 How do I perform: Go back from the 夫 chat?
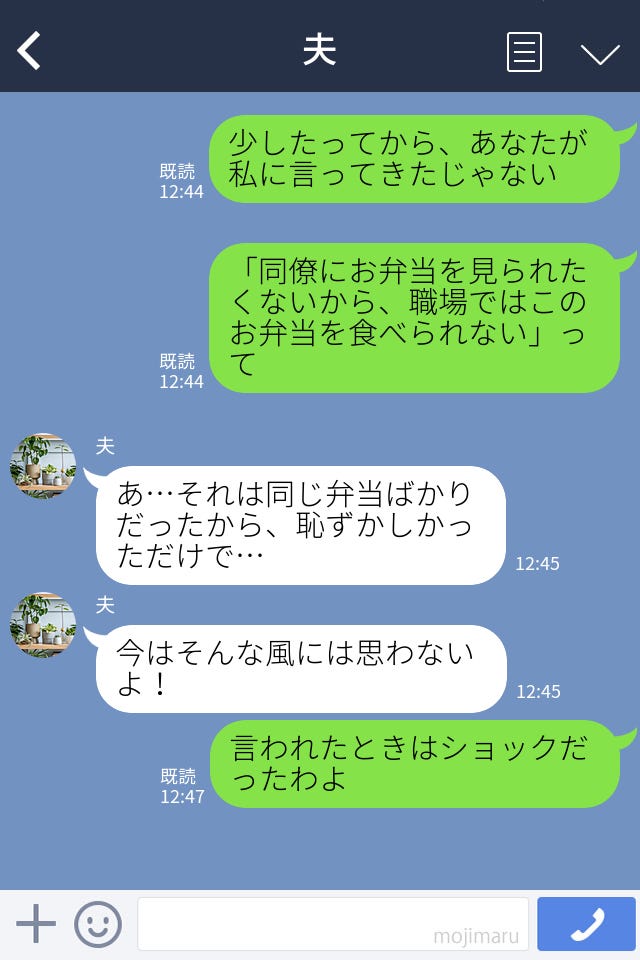[x=30, y=51]
